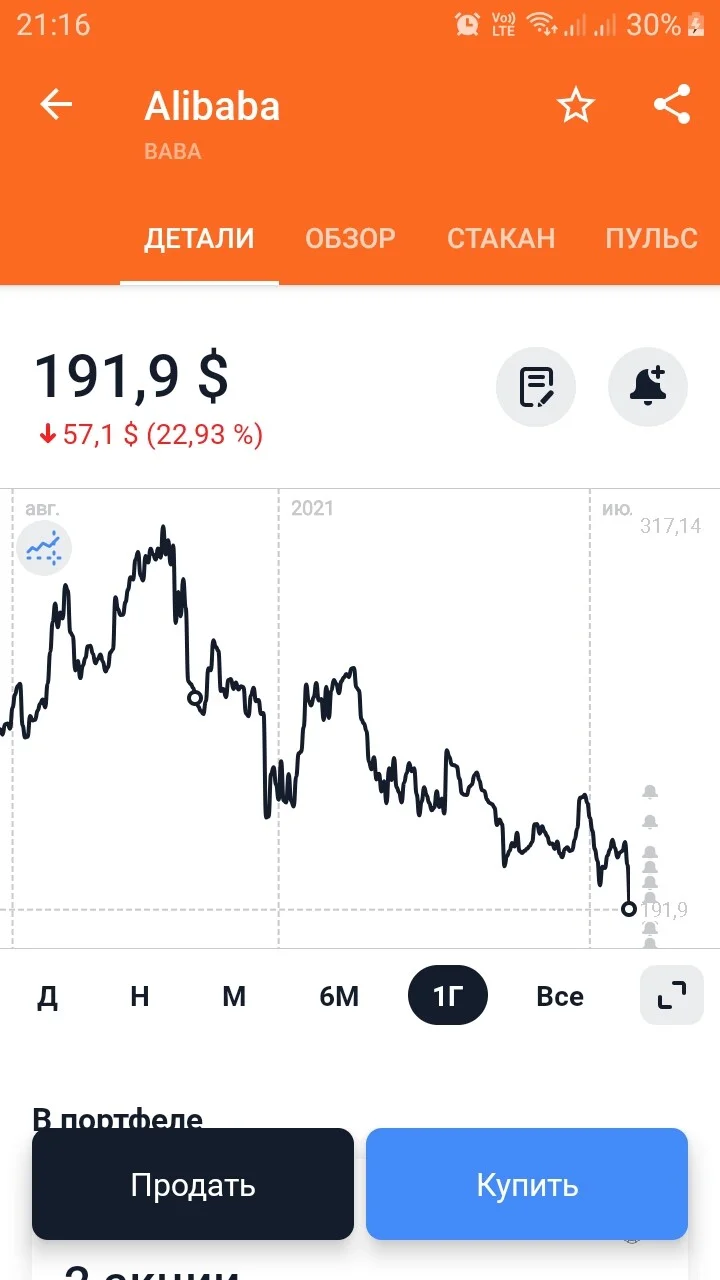The image size is (720, 1280).
Task: Select the Н week chart period
Action: (140, 996)
